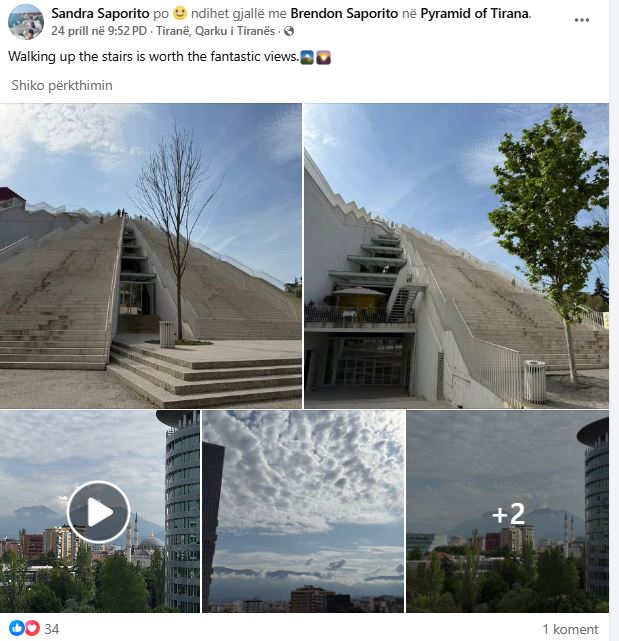
Task: Open the pyramid stairs photo with bare tree
Action: click(x=151, y=255)
